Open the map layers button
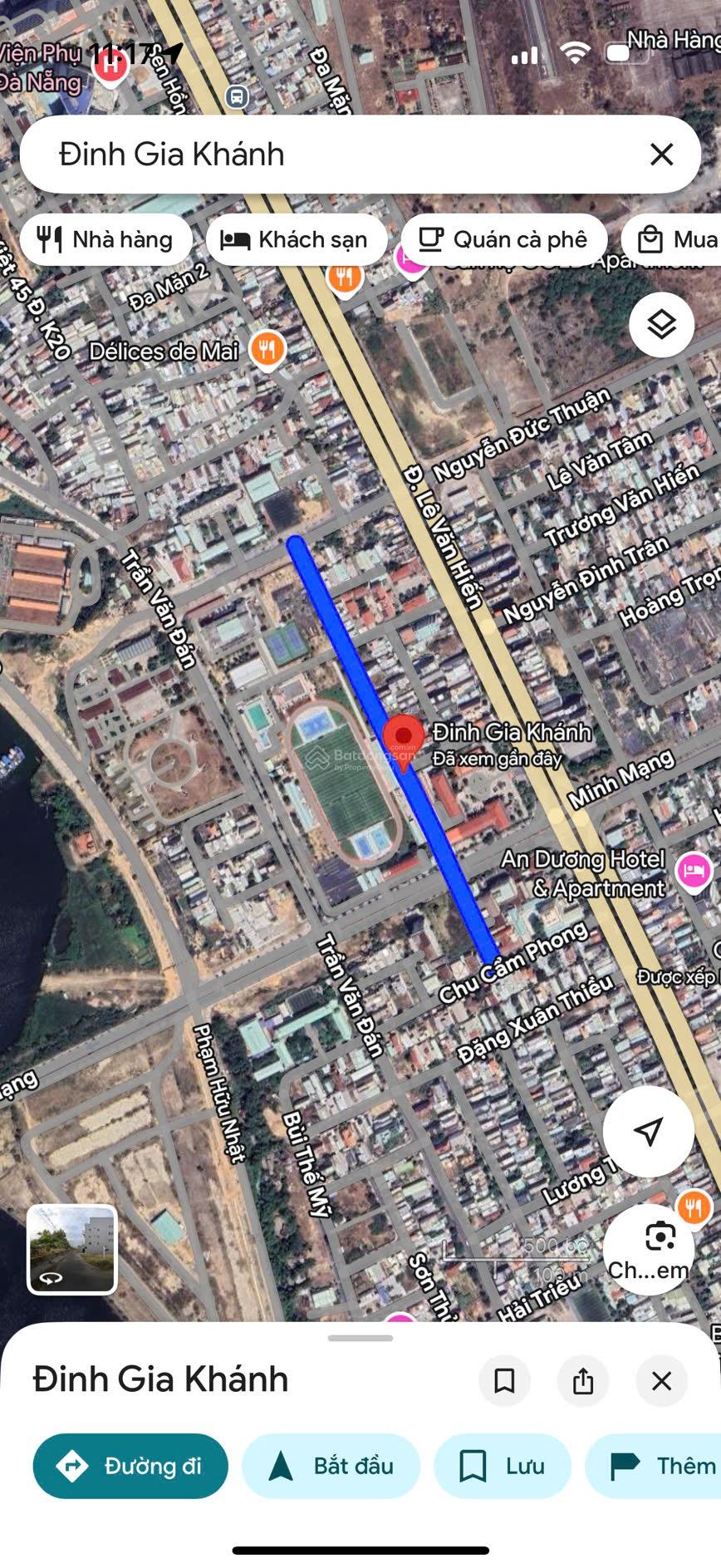 point(661,325)
